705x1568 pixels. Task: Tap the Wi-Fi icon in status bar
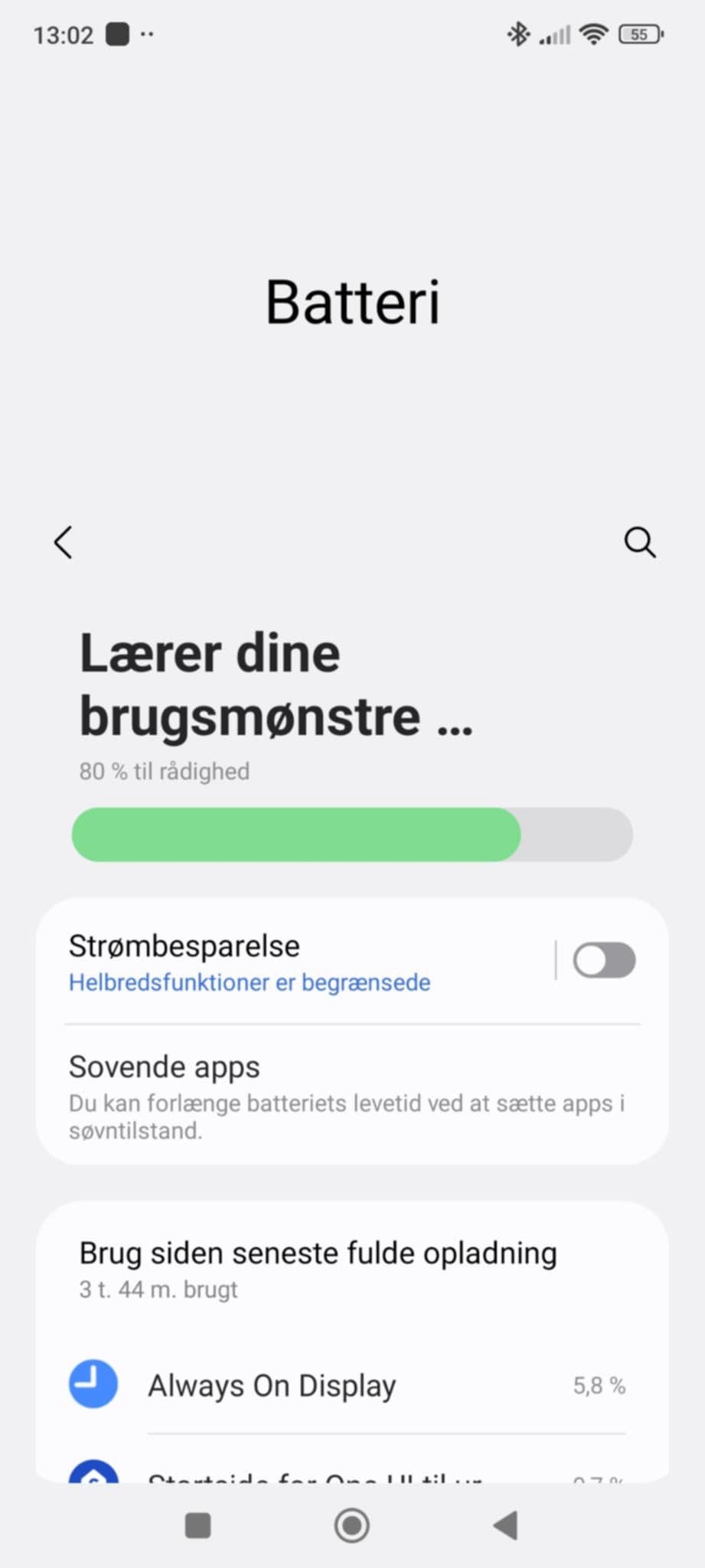(x=592, y=34)
